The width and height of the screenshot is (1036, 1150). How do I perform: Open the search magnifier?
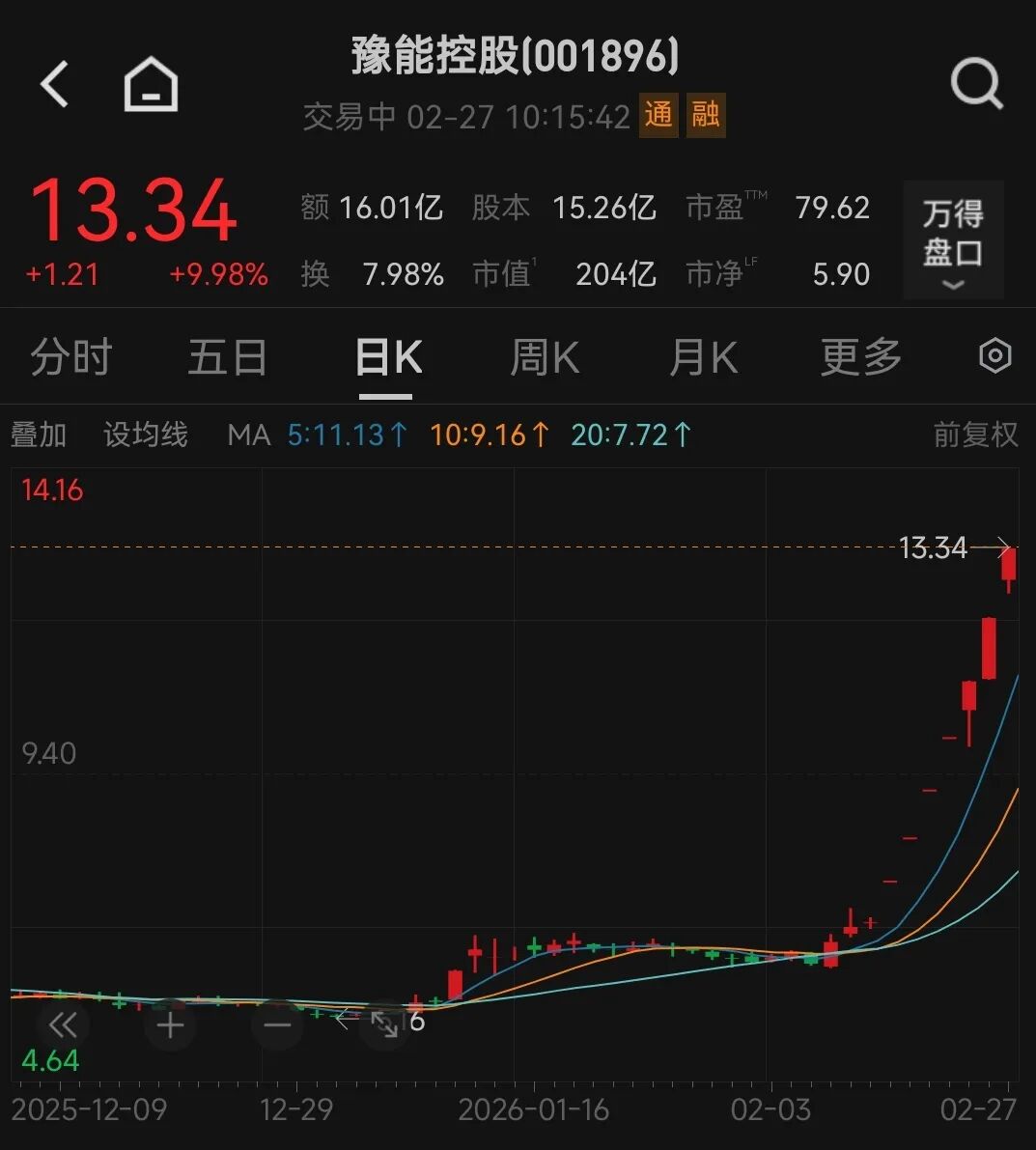pyautogui.click(x=976, y=84)
